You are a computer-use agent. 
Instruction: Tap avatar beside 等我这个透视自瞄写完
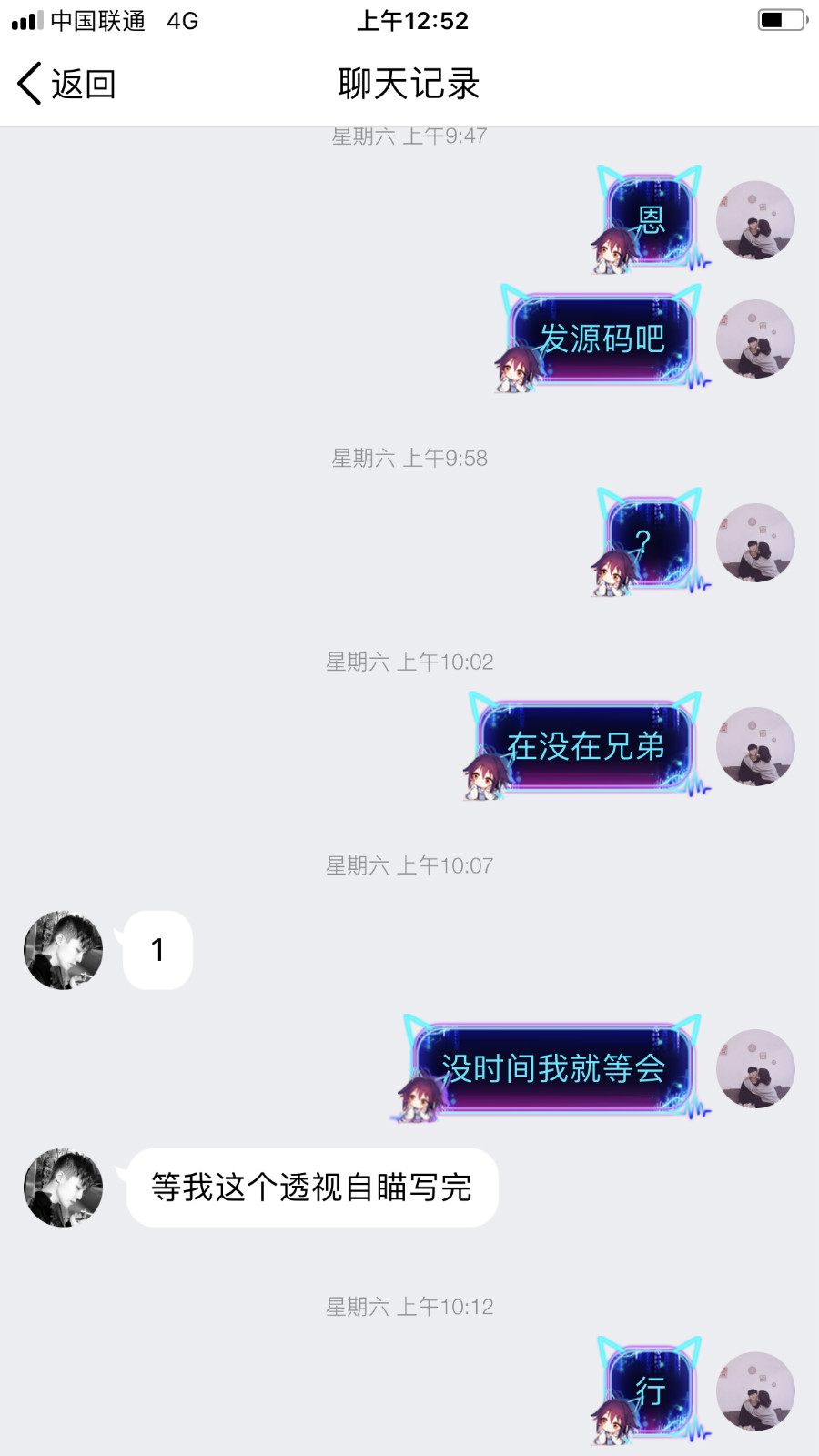click(63, 1188)
